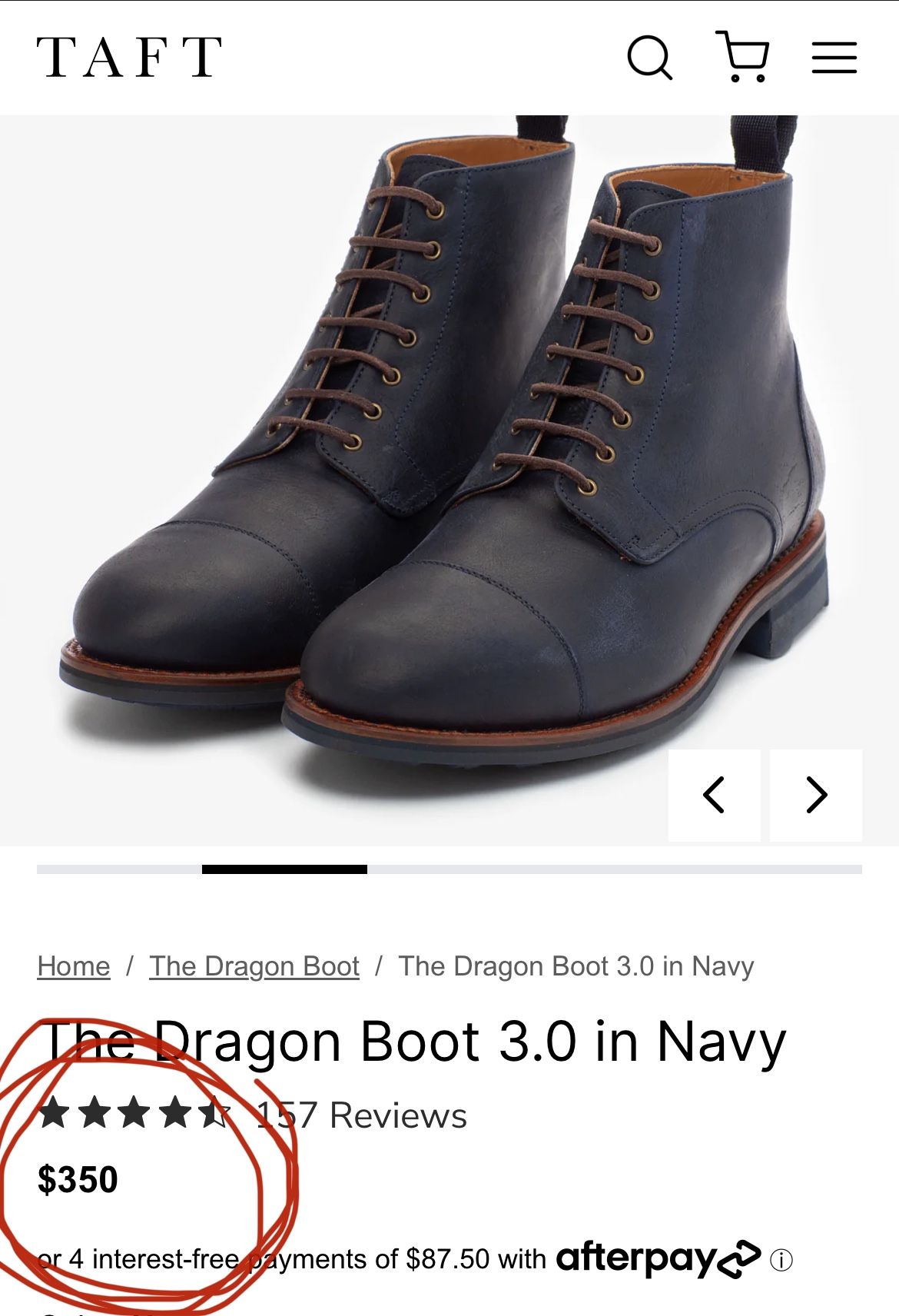Go to the TAFT homepage logo
The image size is (899, 1316).
coord(129,57)
